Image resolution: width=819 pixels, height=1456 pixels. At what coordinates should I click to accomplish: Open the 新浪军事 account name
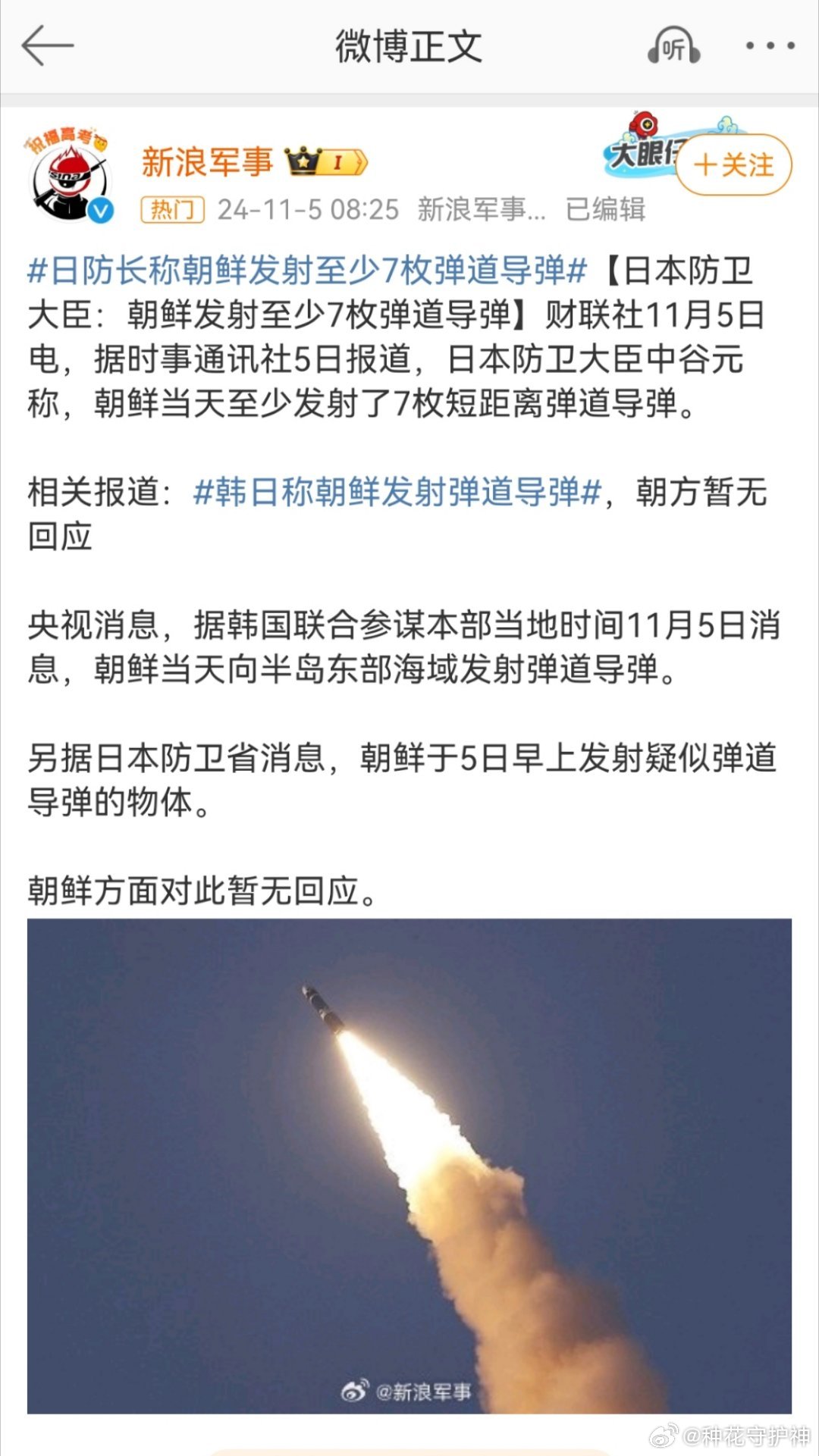tap(207, 162)
